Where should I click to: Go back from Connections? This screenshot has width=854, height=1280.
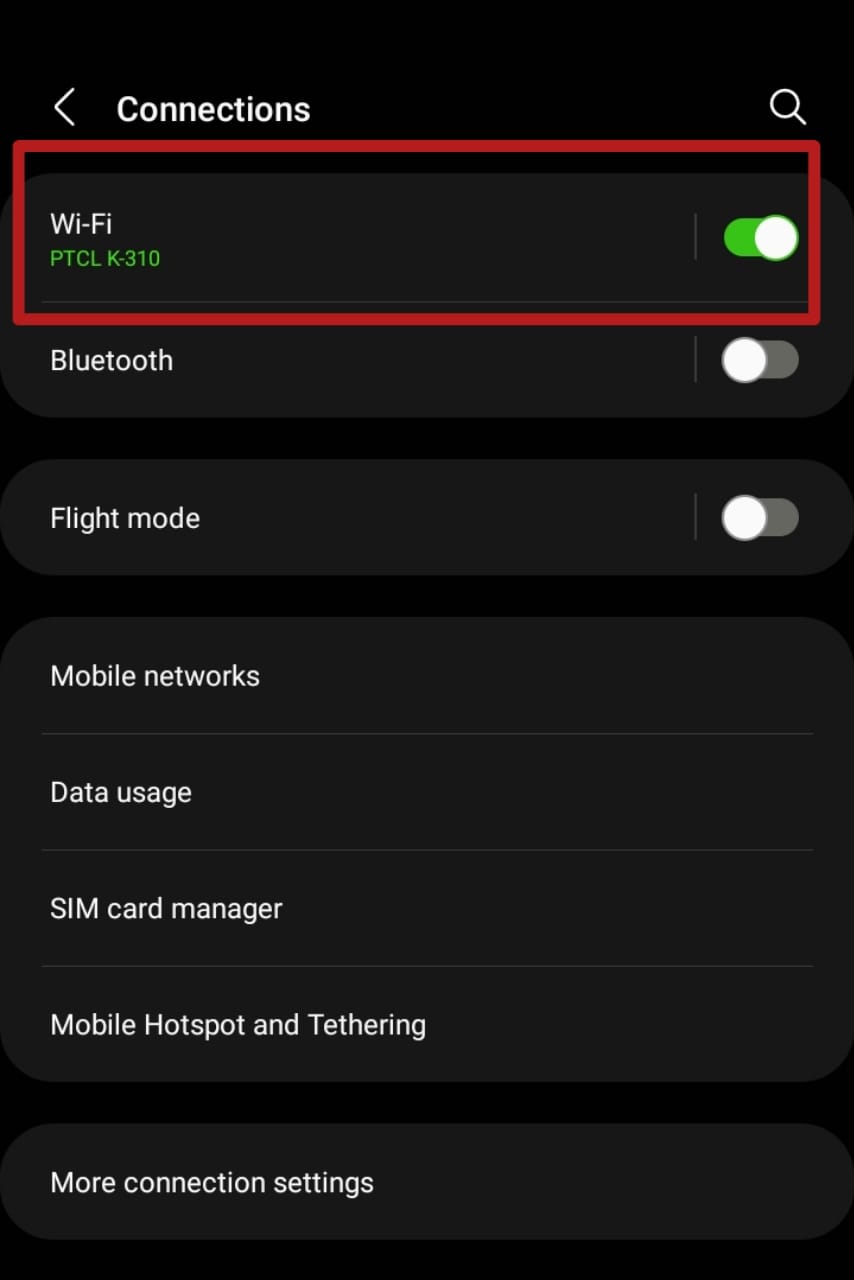coord(65,108)
